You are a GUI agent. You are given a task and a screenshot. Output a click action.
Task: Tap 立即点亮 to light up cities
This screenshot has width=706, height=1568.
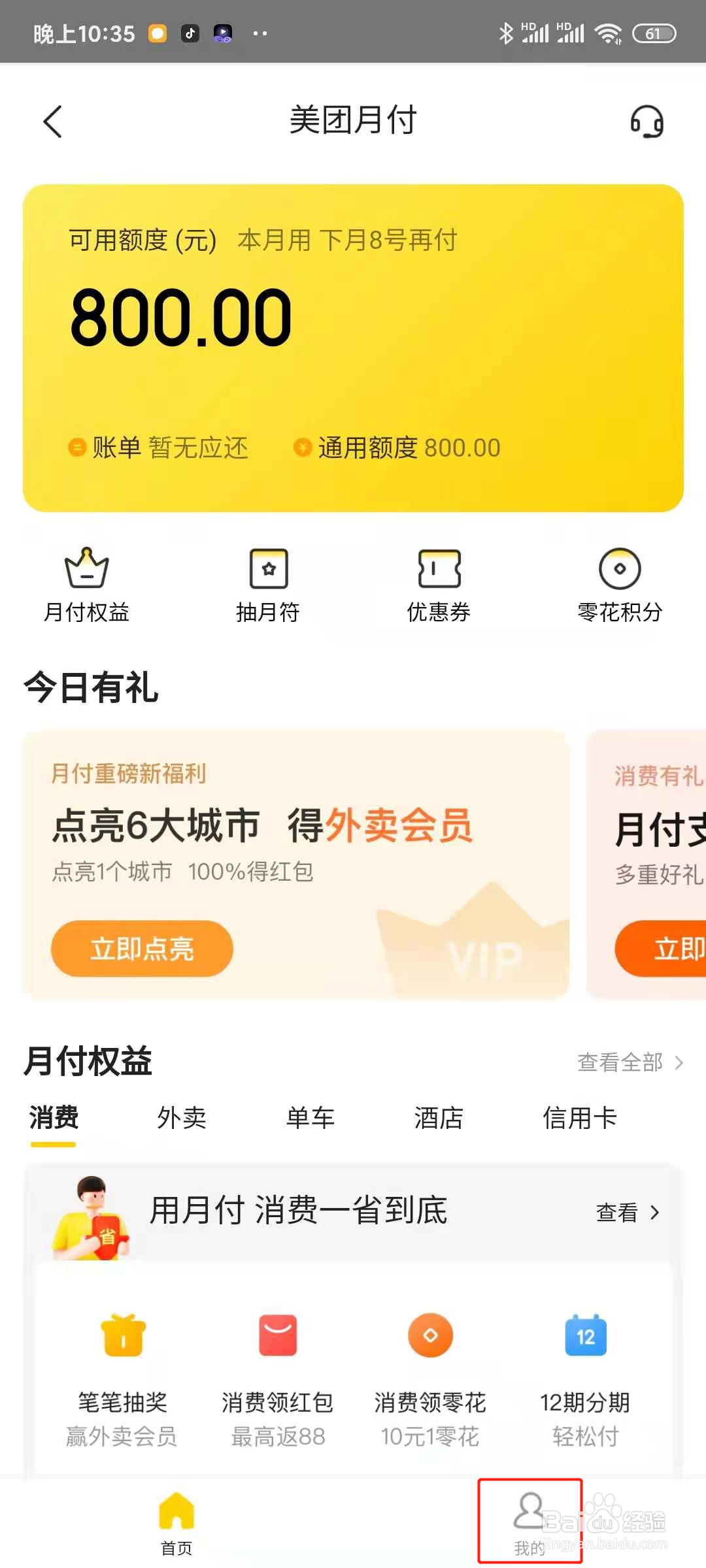point(141,949)
